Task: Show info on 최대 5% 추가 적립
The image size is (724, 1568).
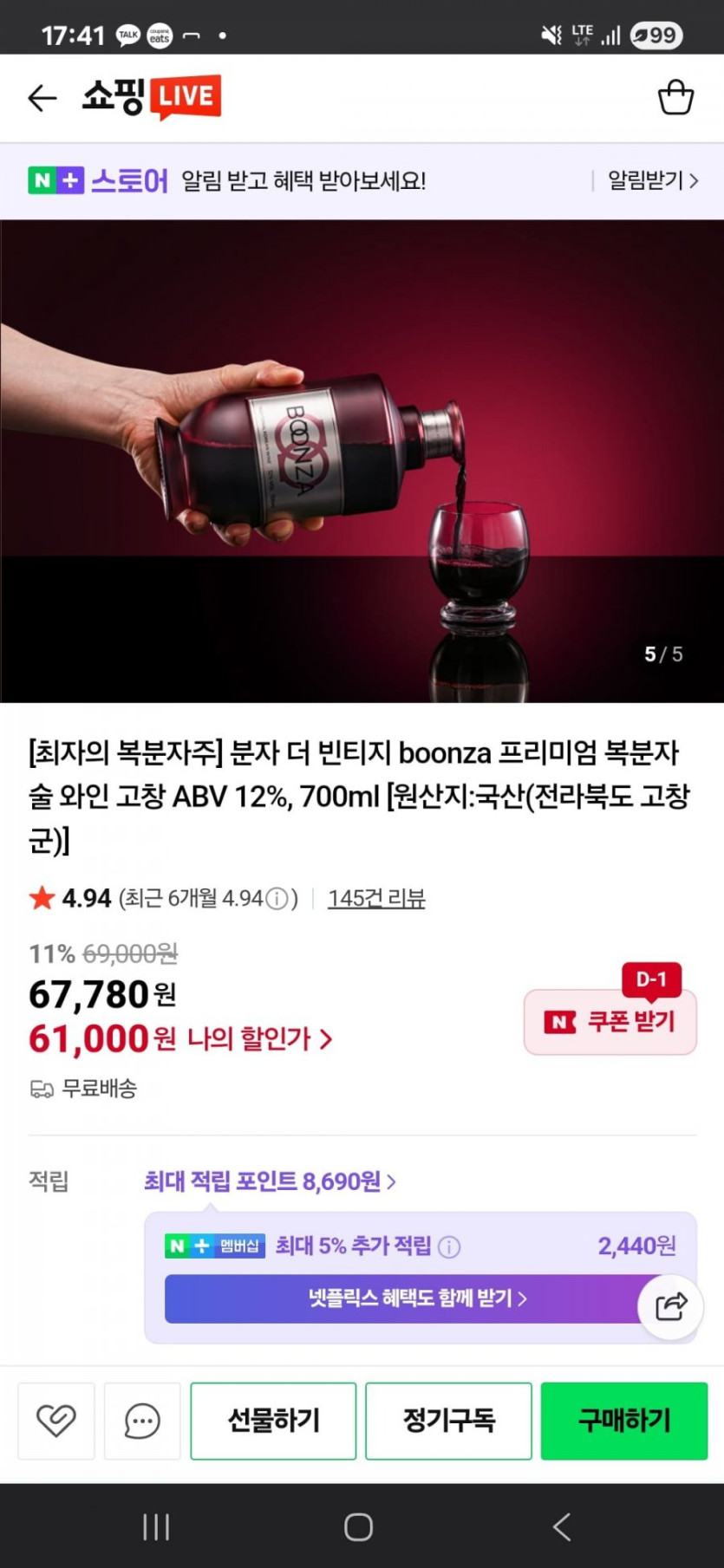Action: click(449, 1247)
